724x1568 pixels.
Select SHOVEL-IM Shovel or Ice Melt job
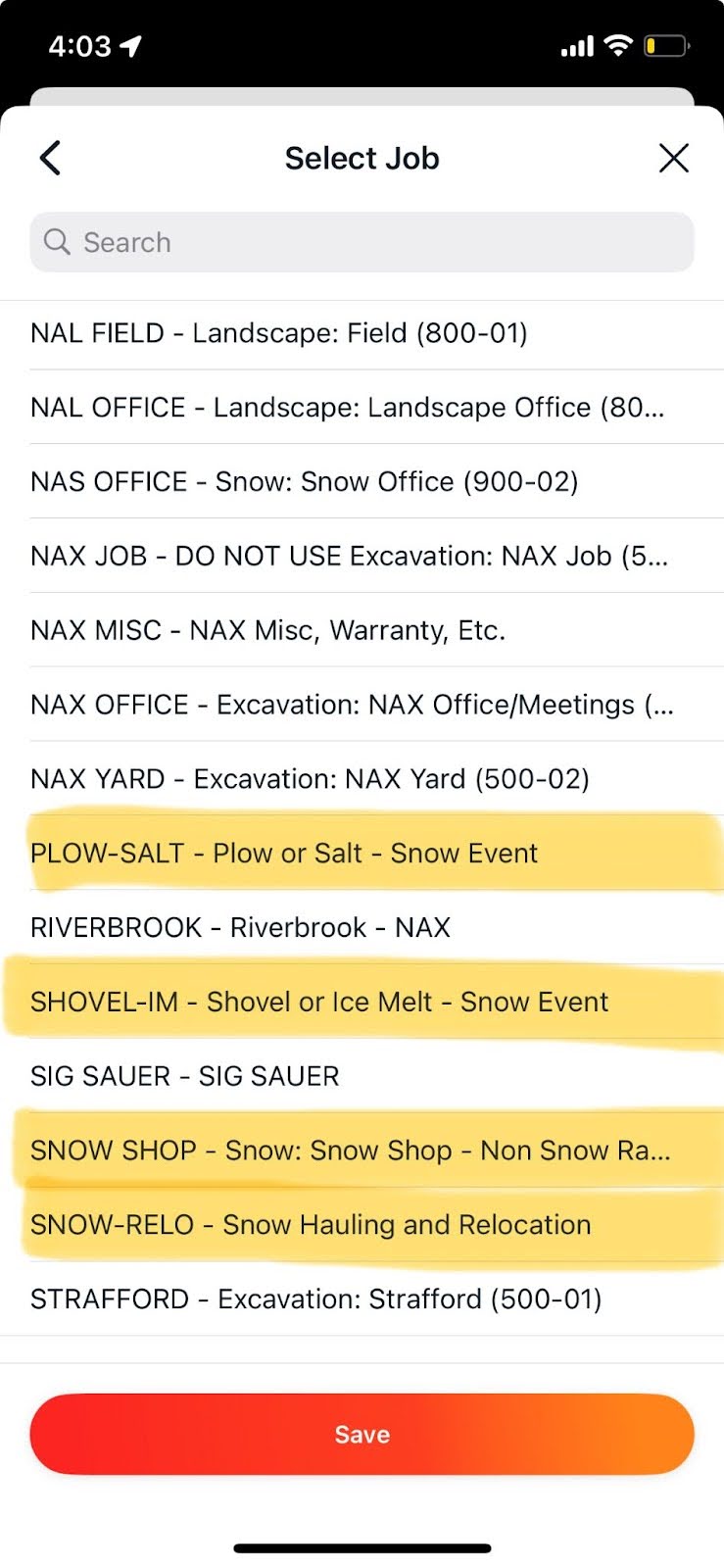pos(319,1002)
